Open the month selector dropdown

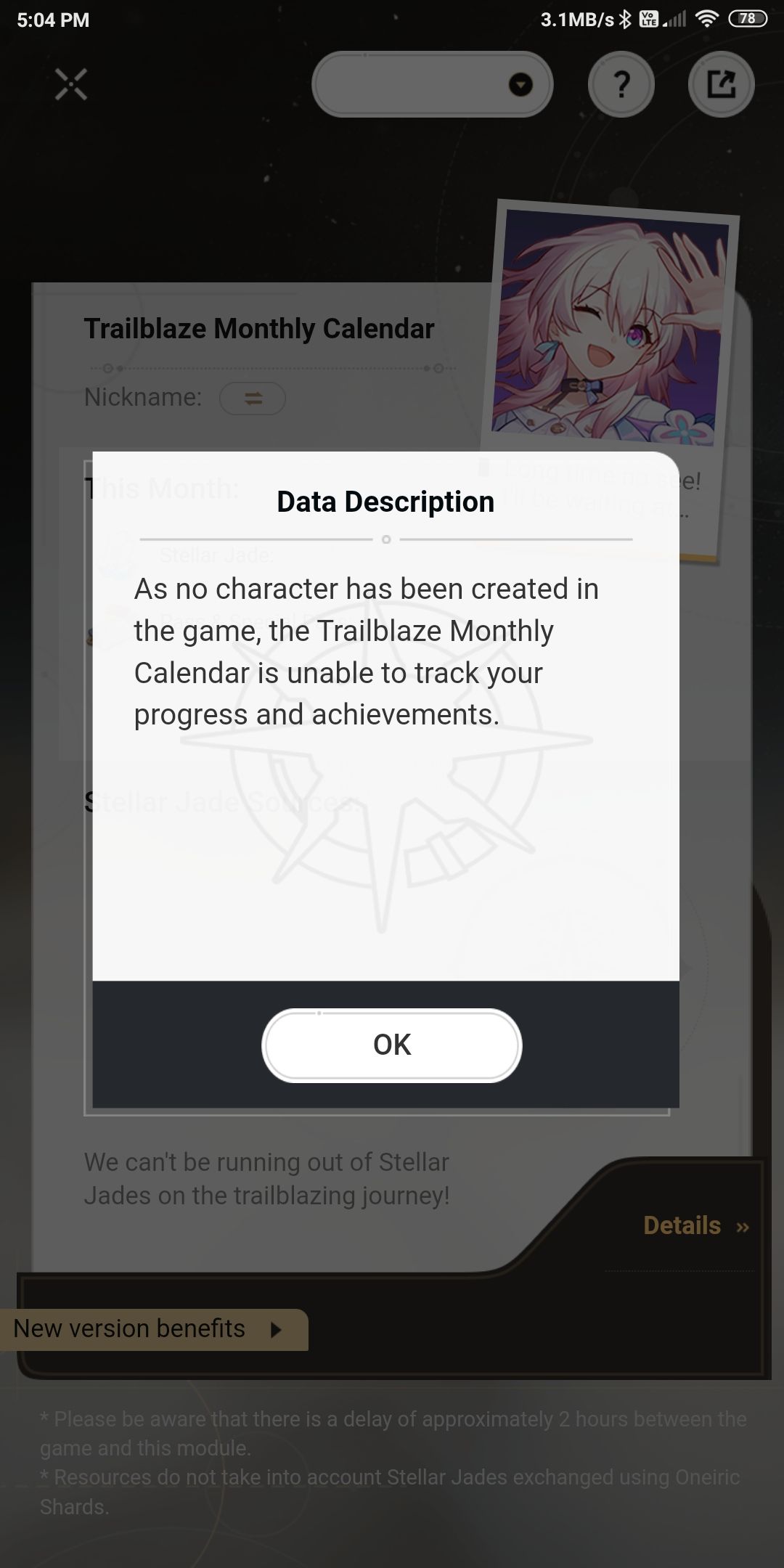click(433, 84)
